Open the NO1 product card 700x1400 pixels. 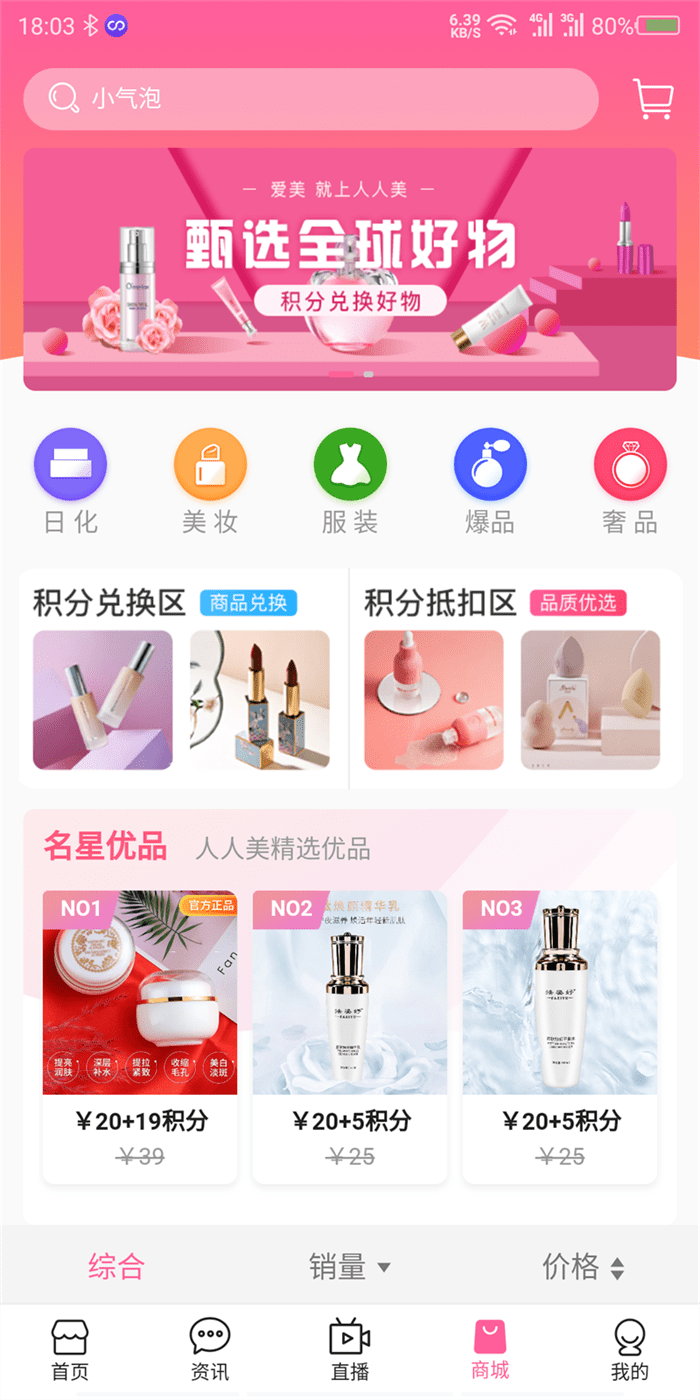pos(140,1037)
